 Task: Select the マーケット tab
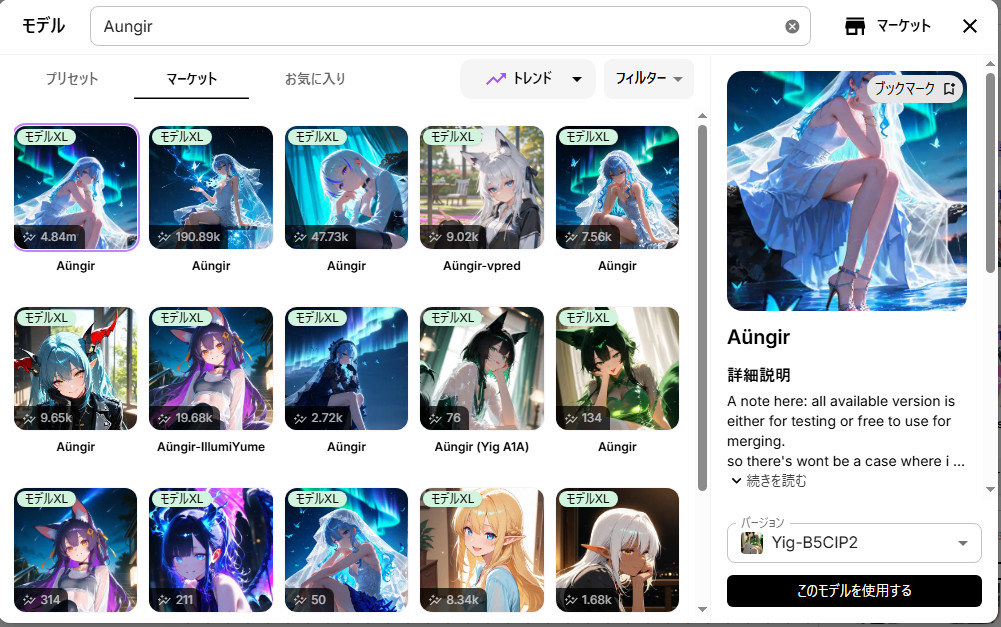click(191, 79)
